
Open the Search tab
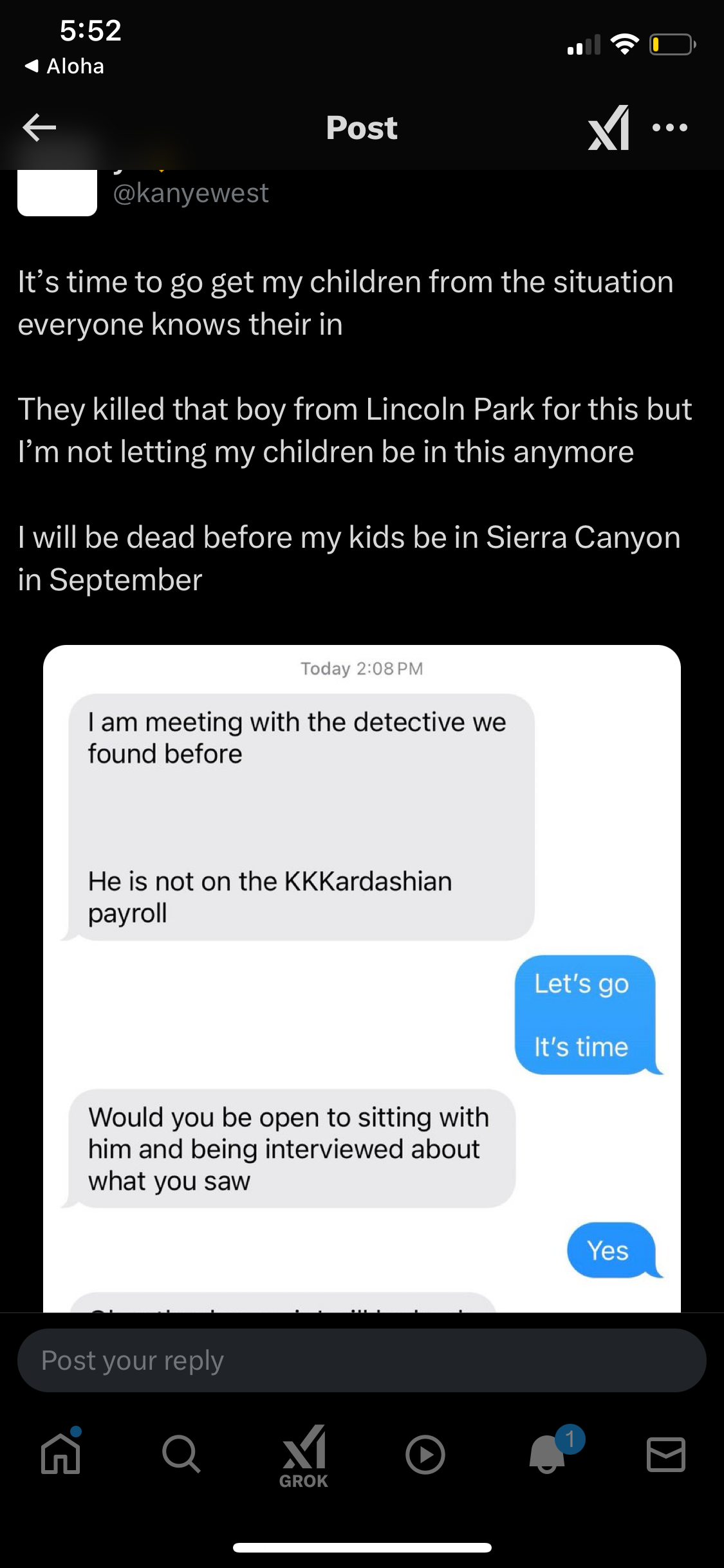(181, 1454)
